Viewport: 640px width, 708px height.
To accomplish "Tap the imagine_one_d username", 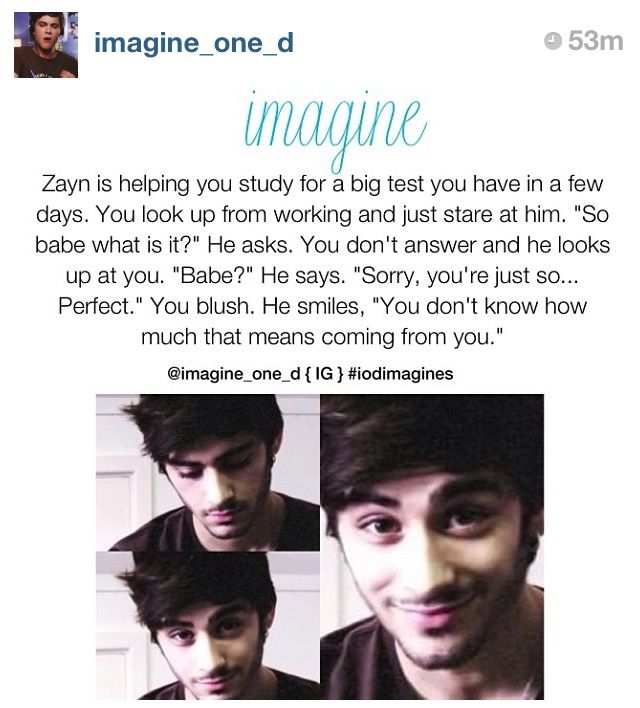I will pos(193,44).
